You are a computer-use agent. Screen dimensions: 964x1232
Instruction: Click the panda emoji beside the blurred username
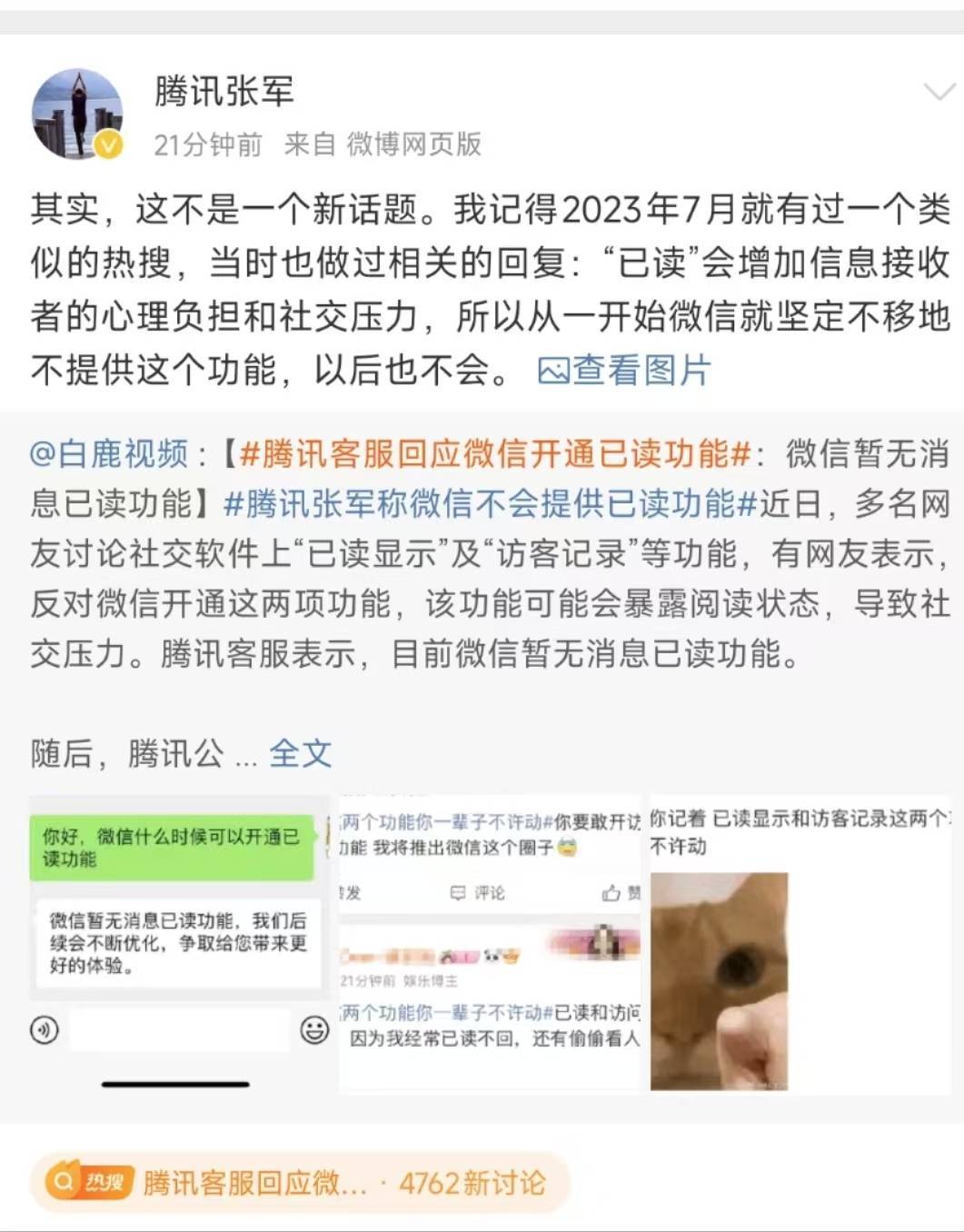pyautogui.click(x=491, y=957)
